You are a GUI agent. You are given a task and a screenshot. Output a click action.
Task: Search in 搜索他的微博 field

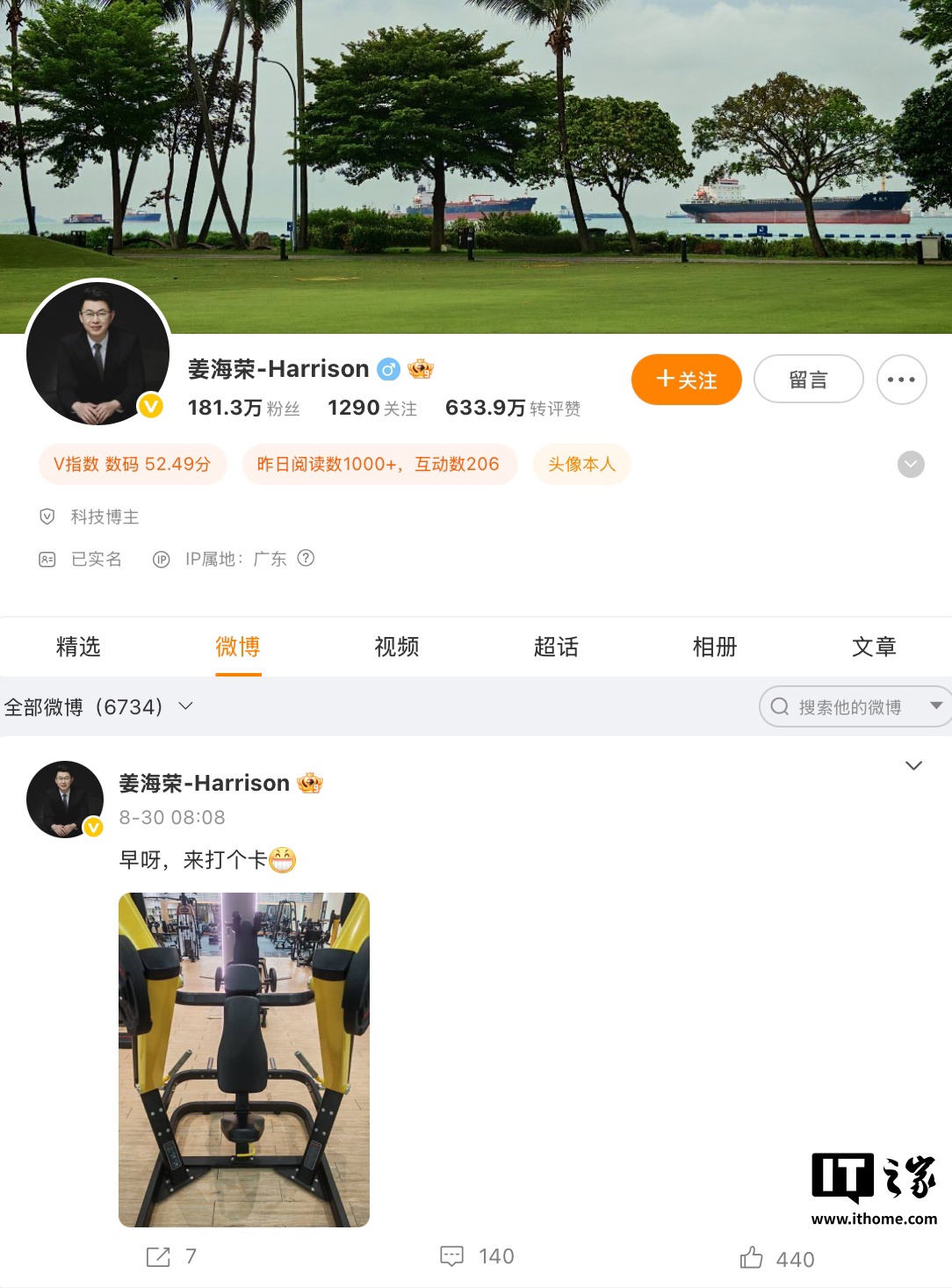coord(847,706)
